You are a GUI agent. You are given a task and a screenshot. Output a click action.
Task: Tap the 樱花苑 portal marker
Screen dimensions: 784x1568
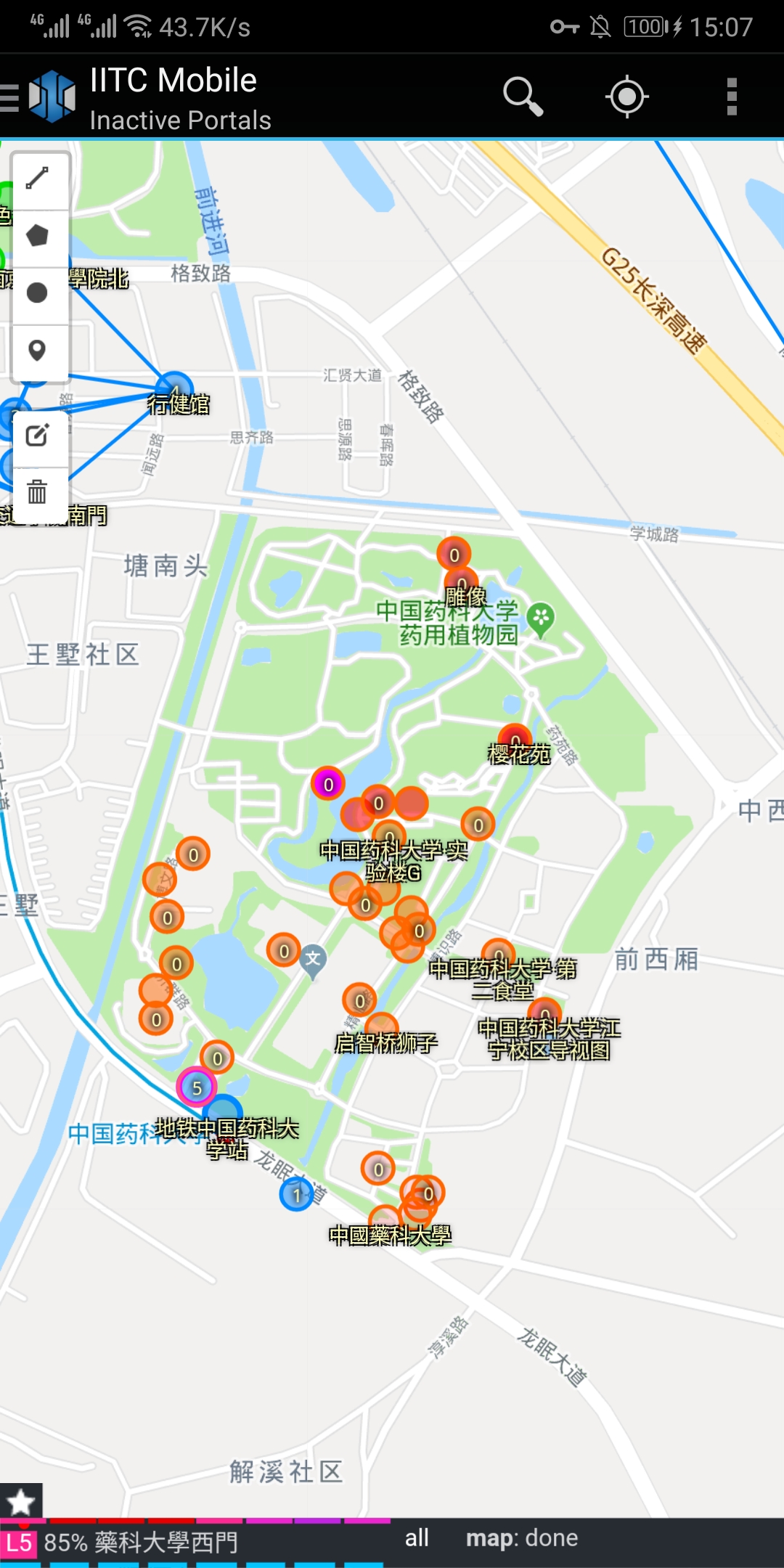click(x=515, y=739)
